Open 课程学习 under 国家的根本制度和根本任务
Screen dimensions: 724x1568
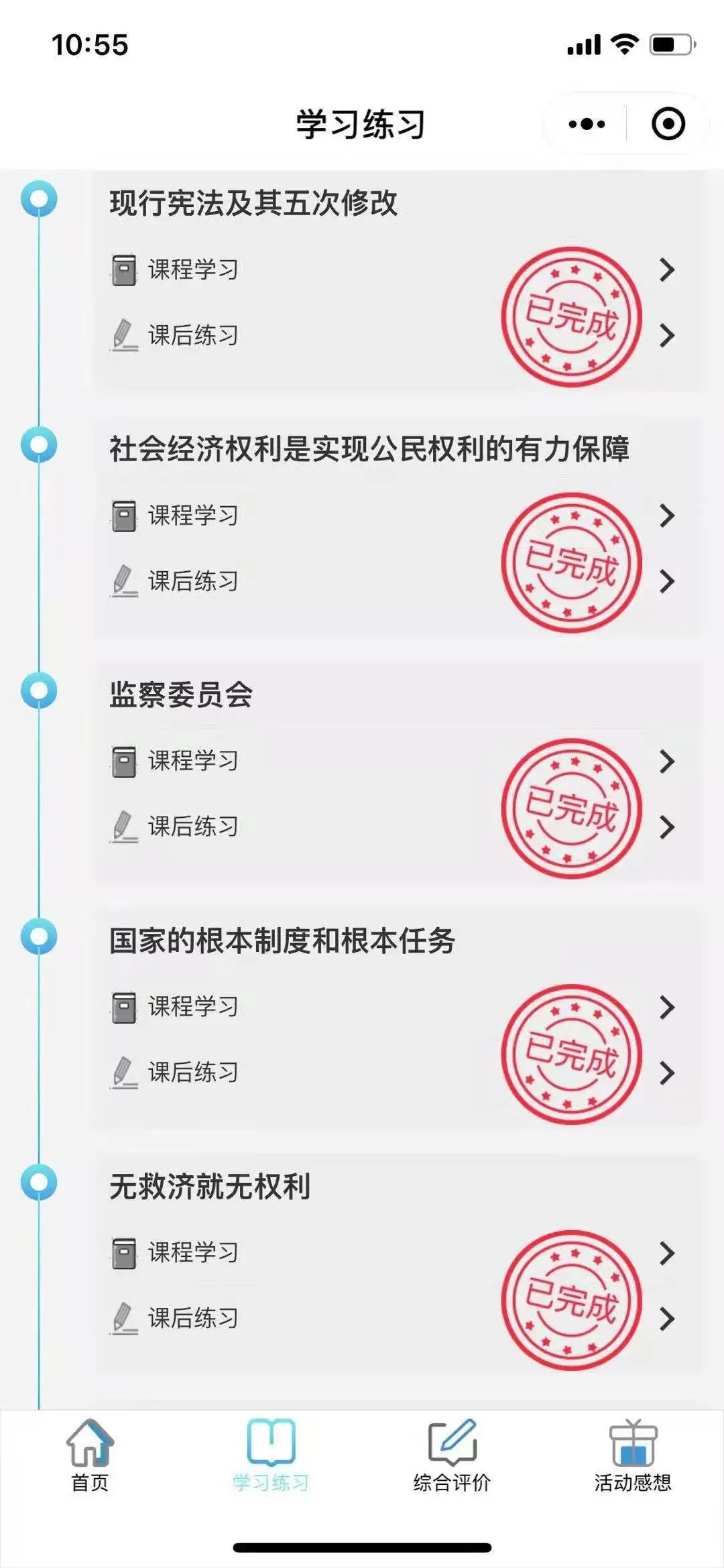pyautogui.click(x=193, y=1007)
